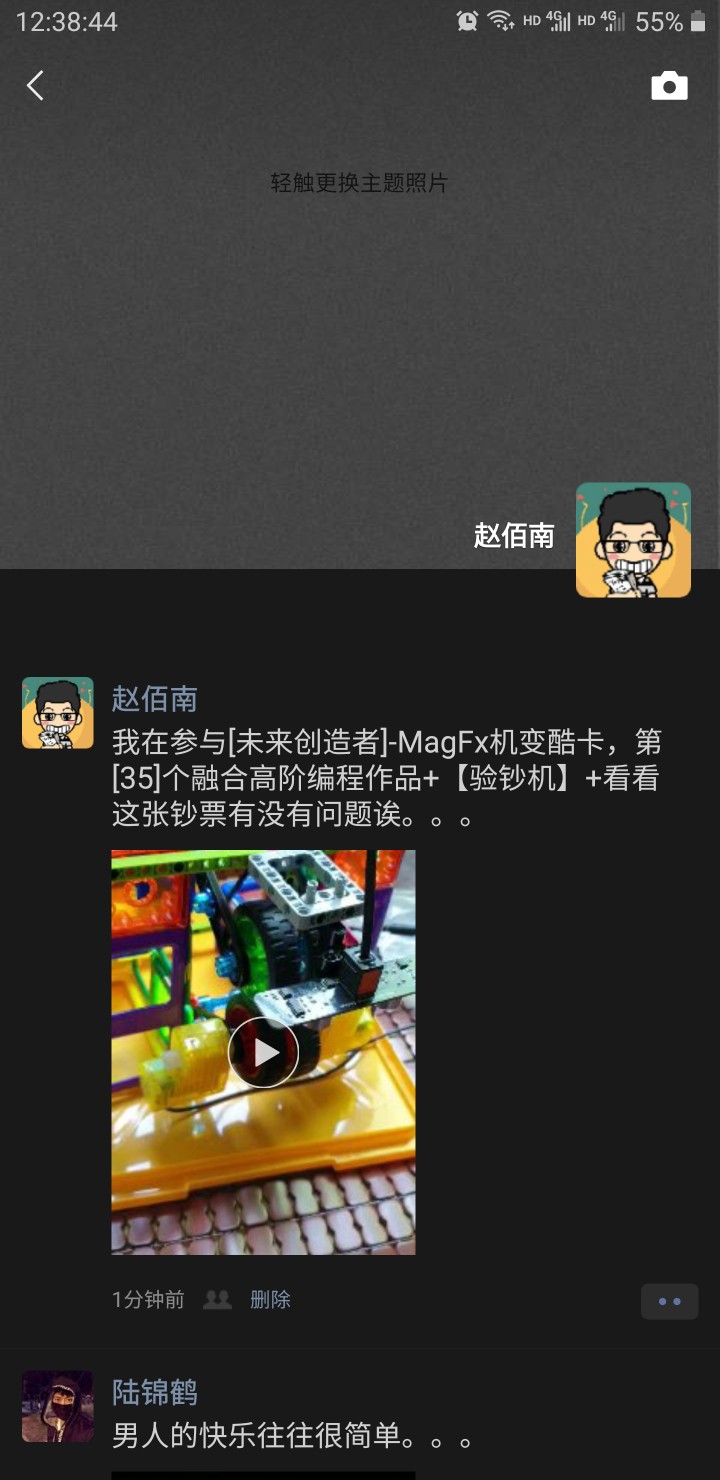720x1480 pixels.
Task: Tap 陆锦鹤's avatar picture
Action: click(57, 1406)
